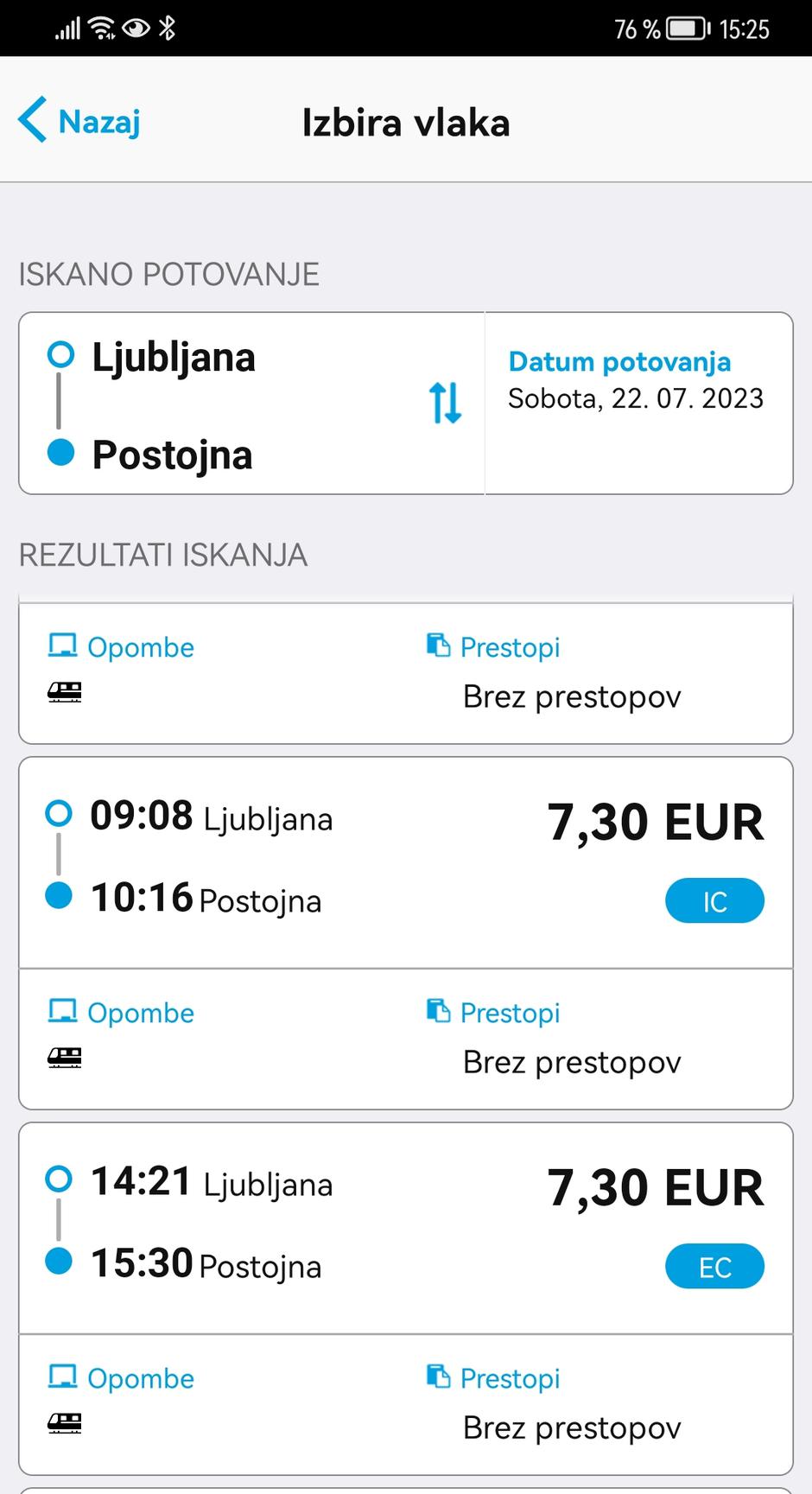
Task: Tap the REZULTATI ISKANJA section header
Action: [164, 554]
